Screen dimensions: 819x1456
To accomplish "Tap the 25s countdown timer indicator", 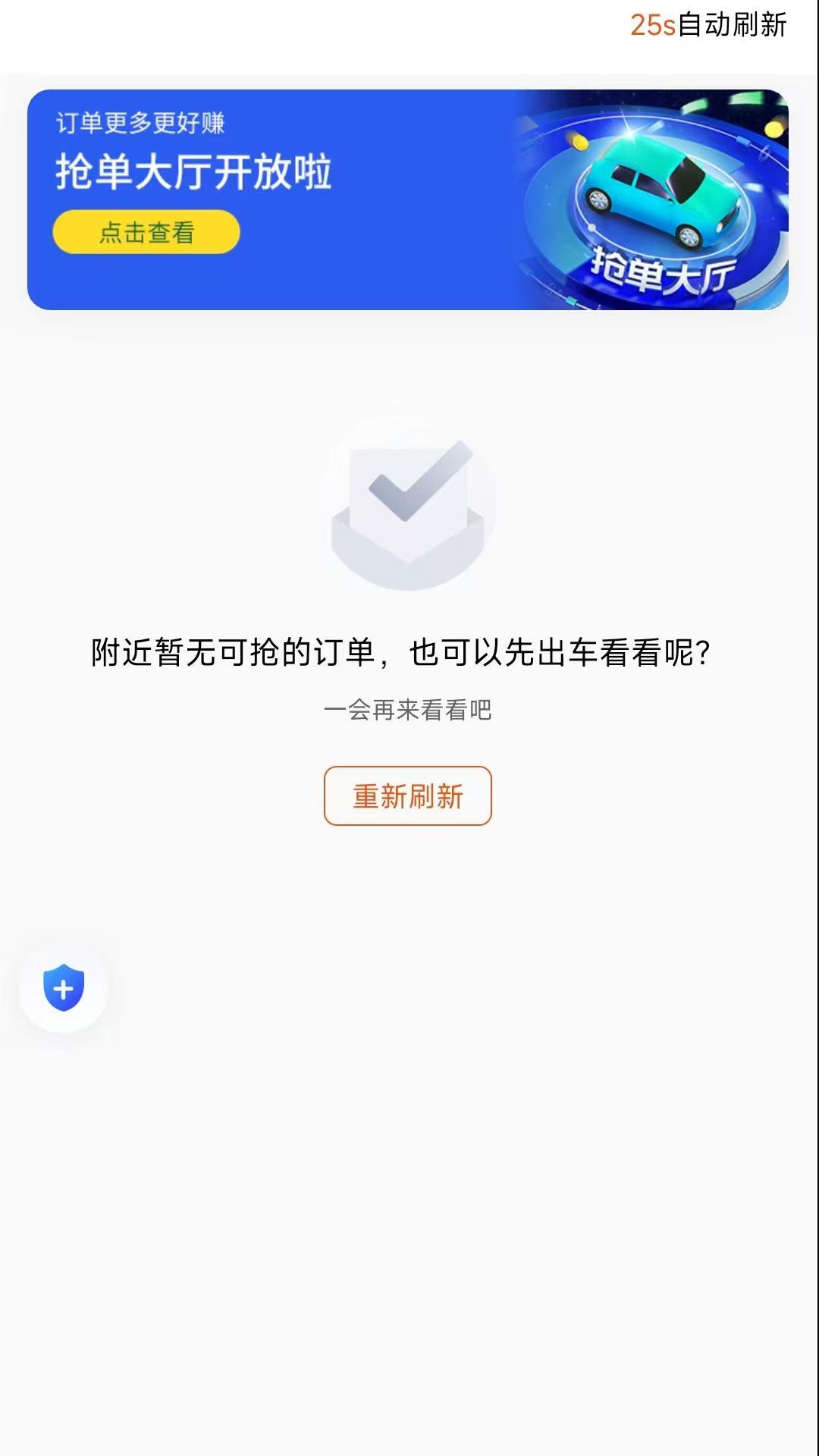I will 654,24.
